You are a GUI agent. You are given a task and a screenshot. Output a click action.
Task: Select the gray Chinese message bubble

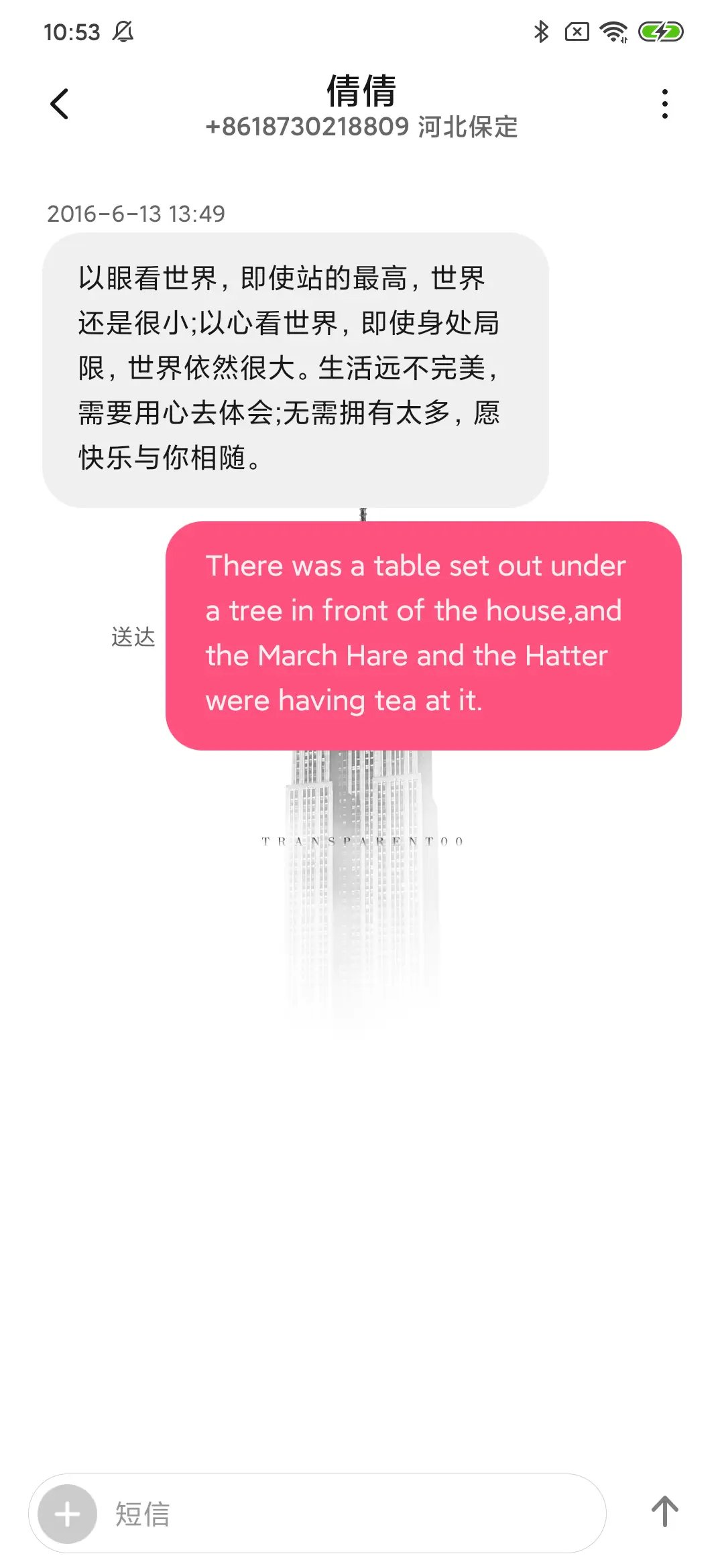(295, 365)
